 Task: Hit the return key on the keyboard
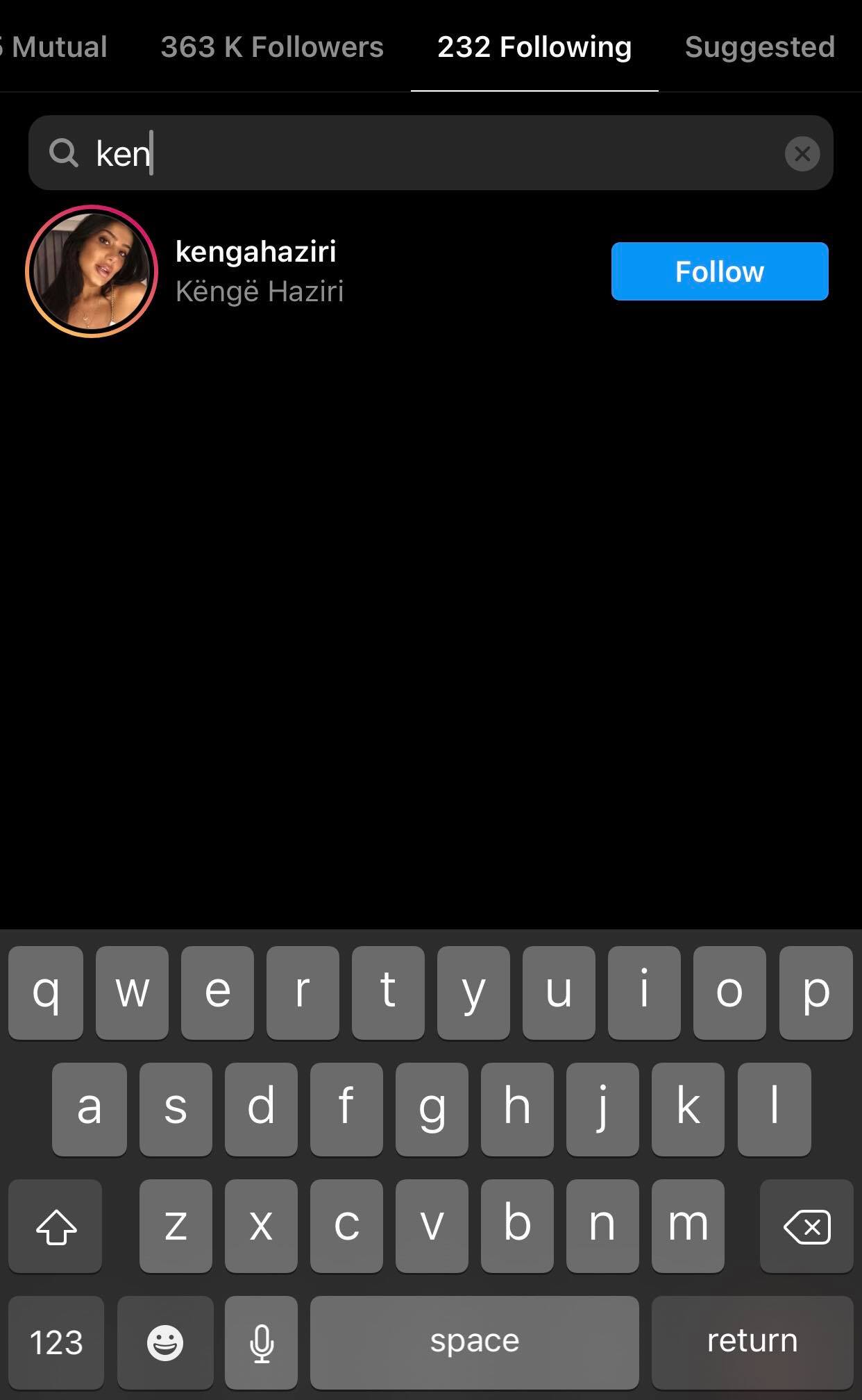pos(752,1341)
